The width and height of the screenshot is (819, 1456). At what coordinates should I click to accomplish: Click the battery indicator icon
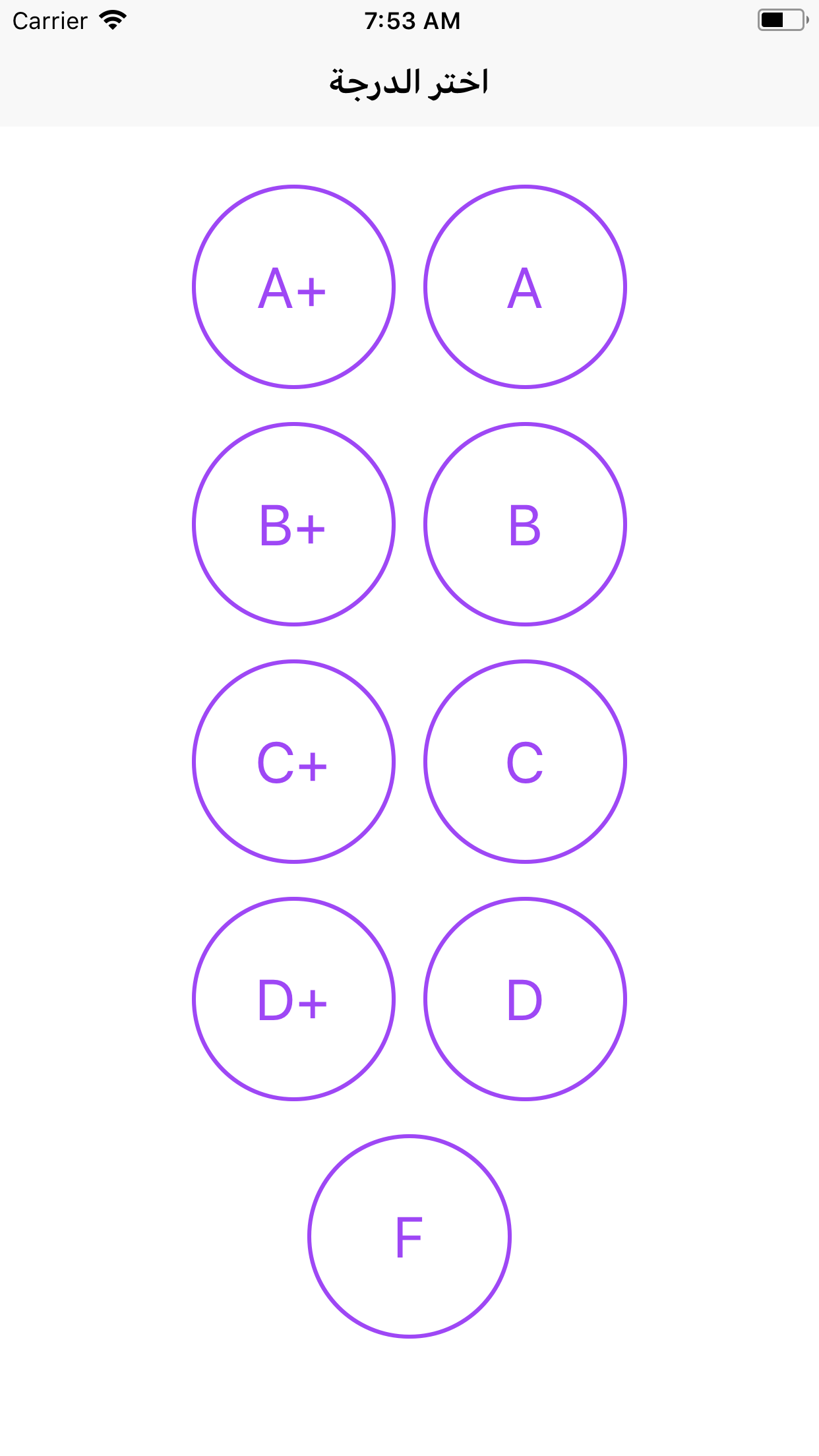pos(780,20)
